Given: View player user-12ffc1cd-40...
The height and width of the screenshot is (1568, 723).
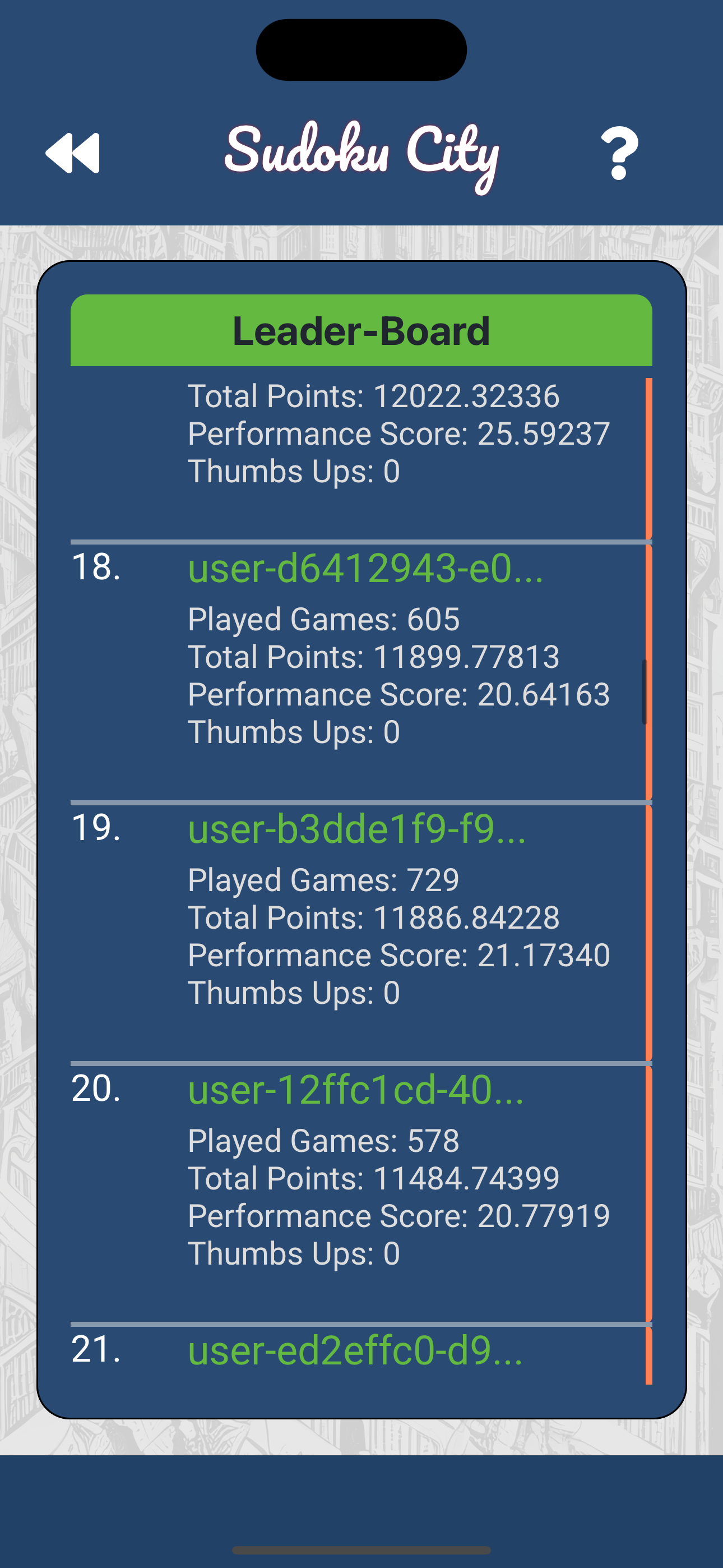Looking at the screenshot, I should pos(355,1089).
